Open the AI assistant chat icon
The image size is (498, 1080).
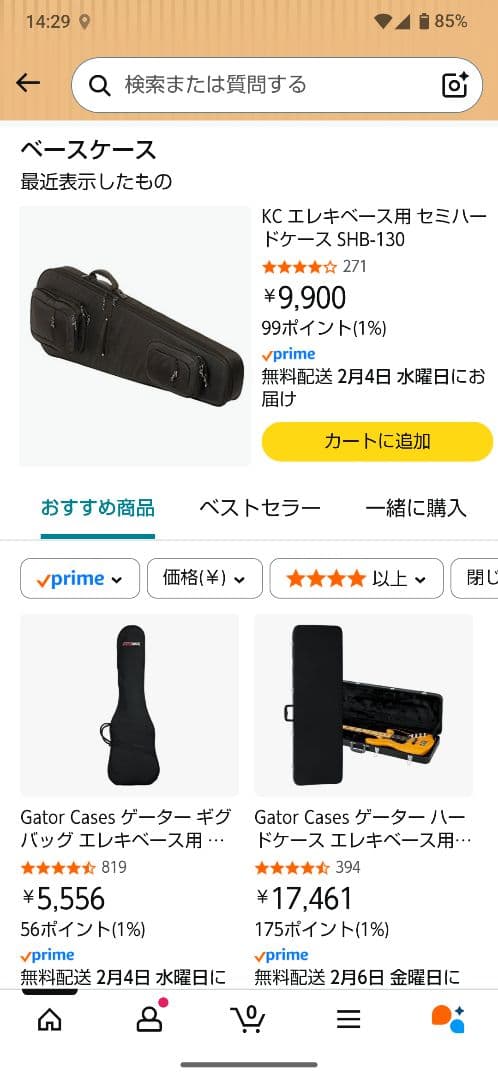click(448, 1019)
